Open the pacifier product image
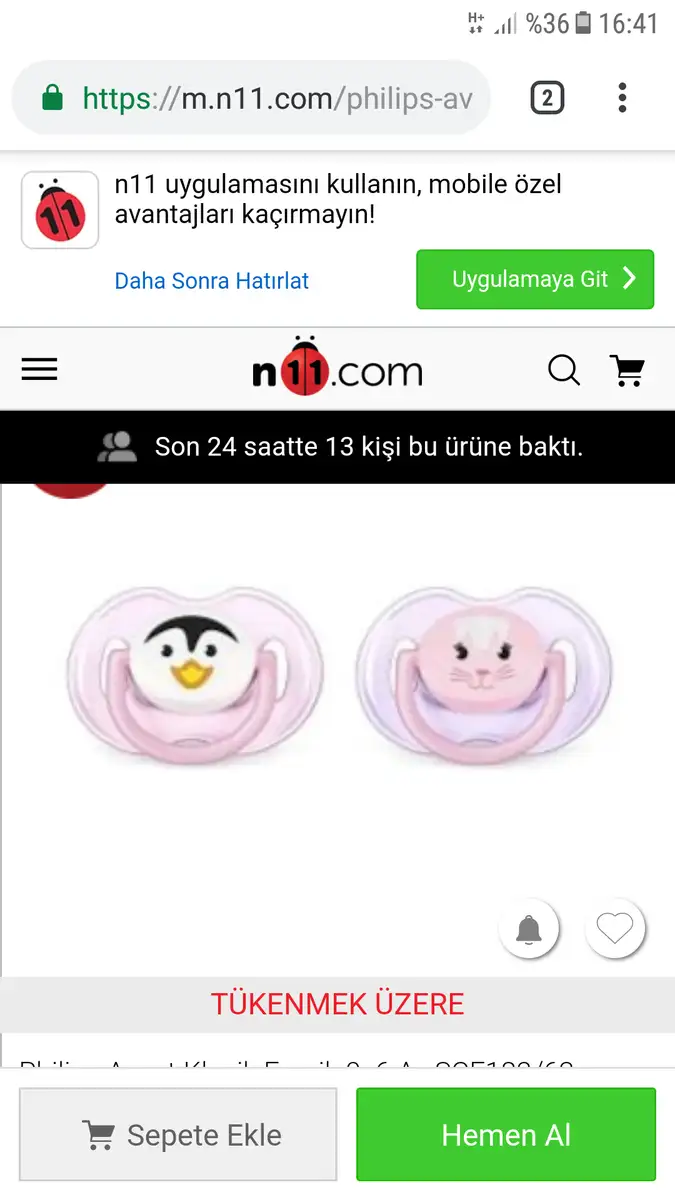The height and width of the screenshot is (1200, 675). [x=338, y=680]
